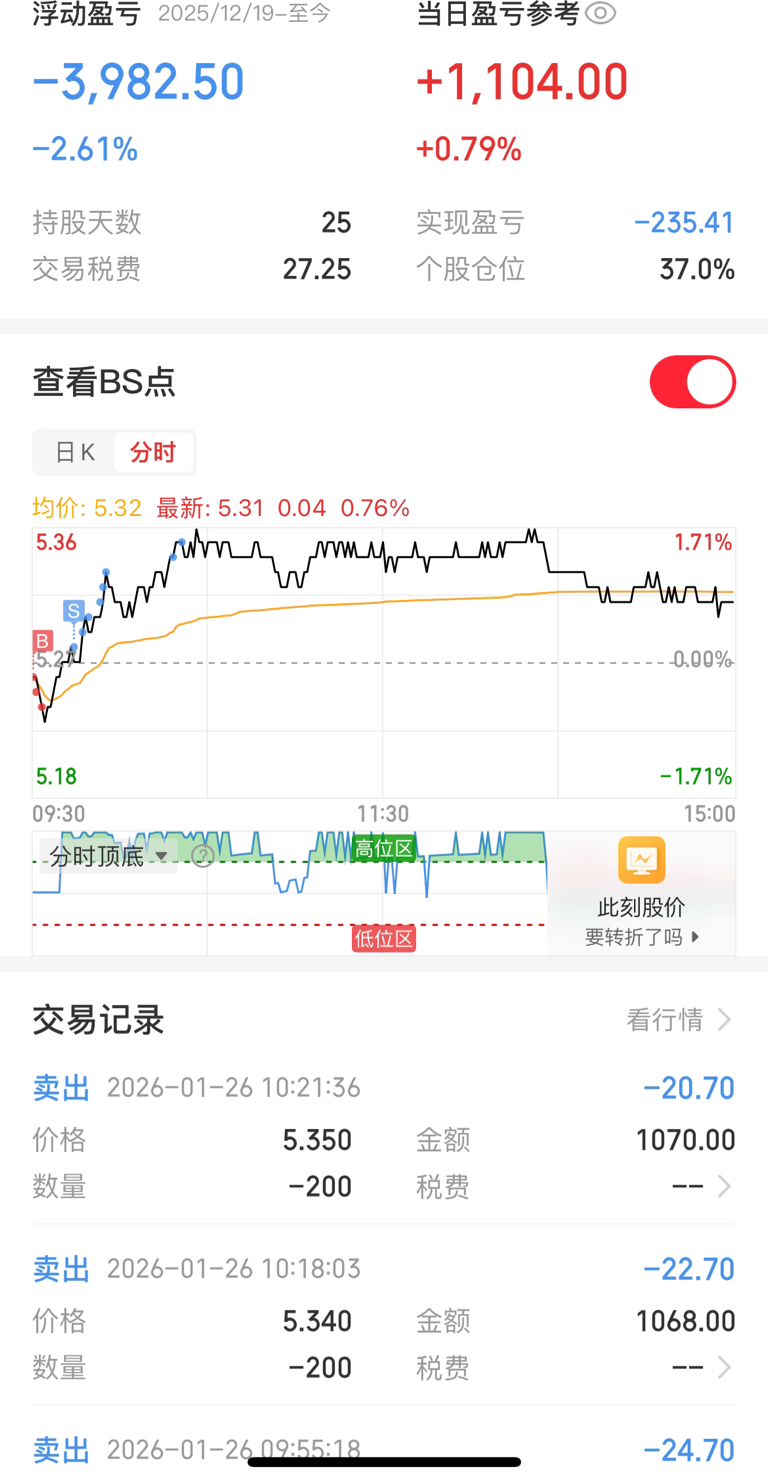
Task: Expand fee details for the 10:21:36 sell record
Action: (724, 1187)
